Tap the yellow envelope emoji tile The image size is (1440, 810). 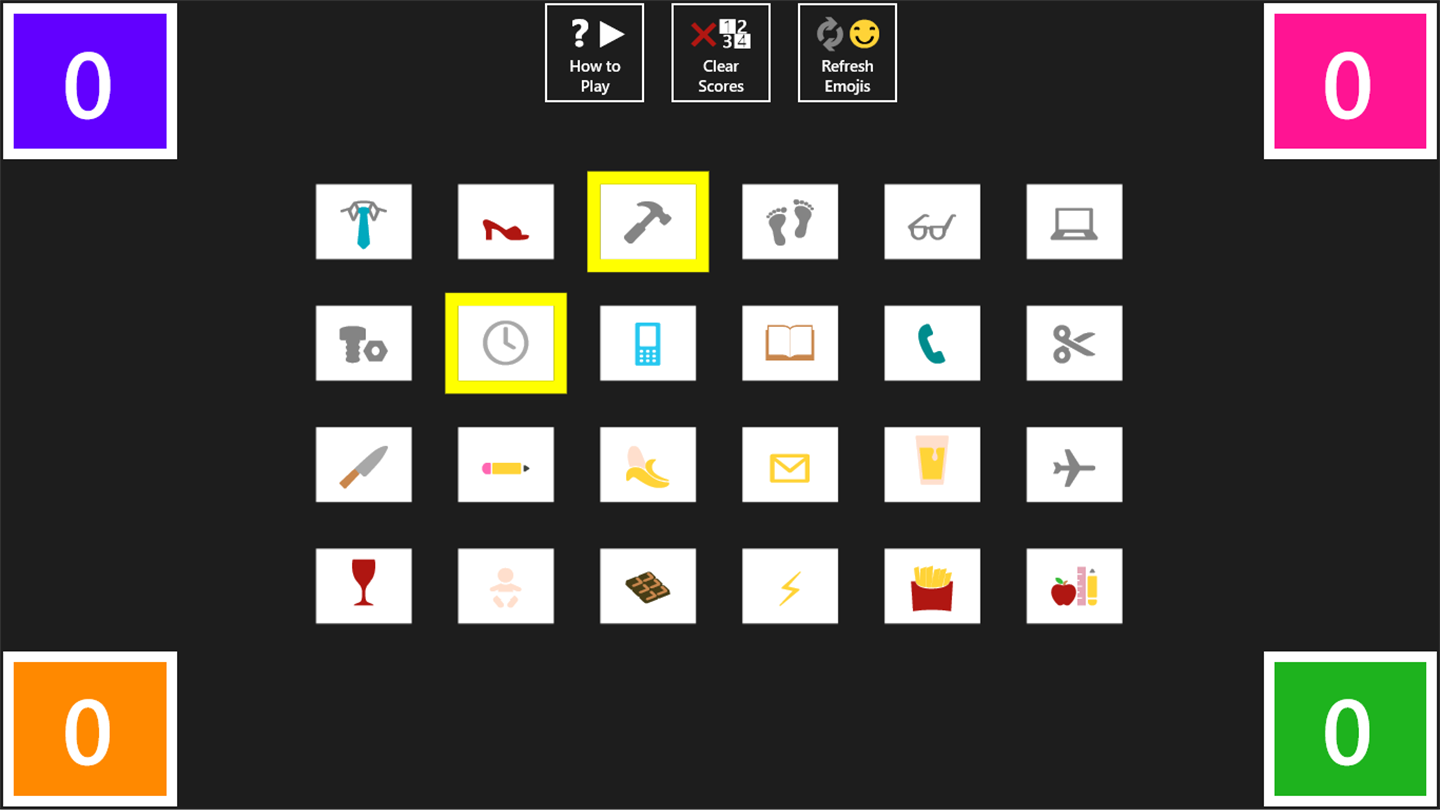click(790, 465)
